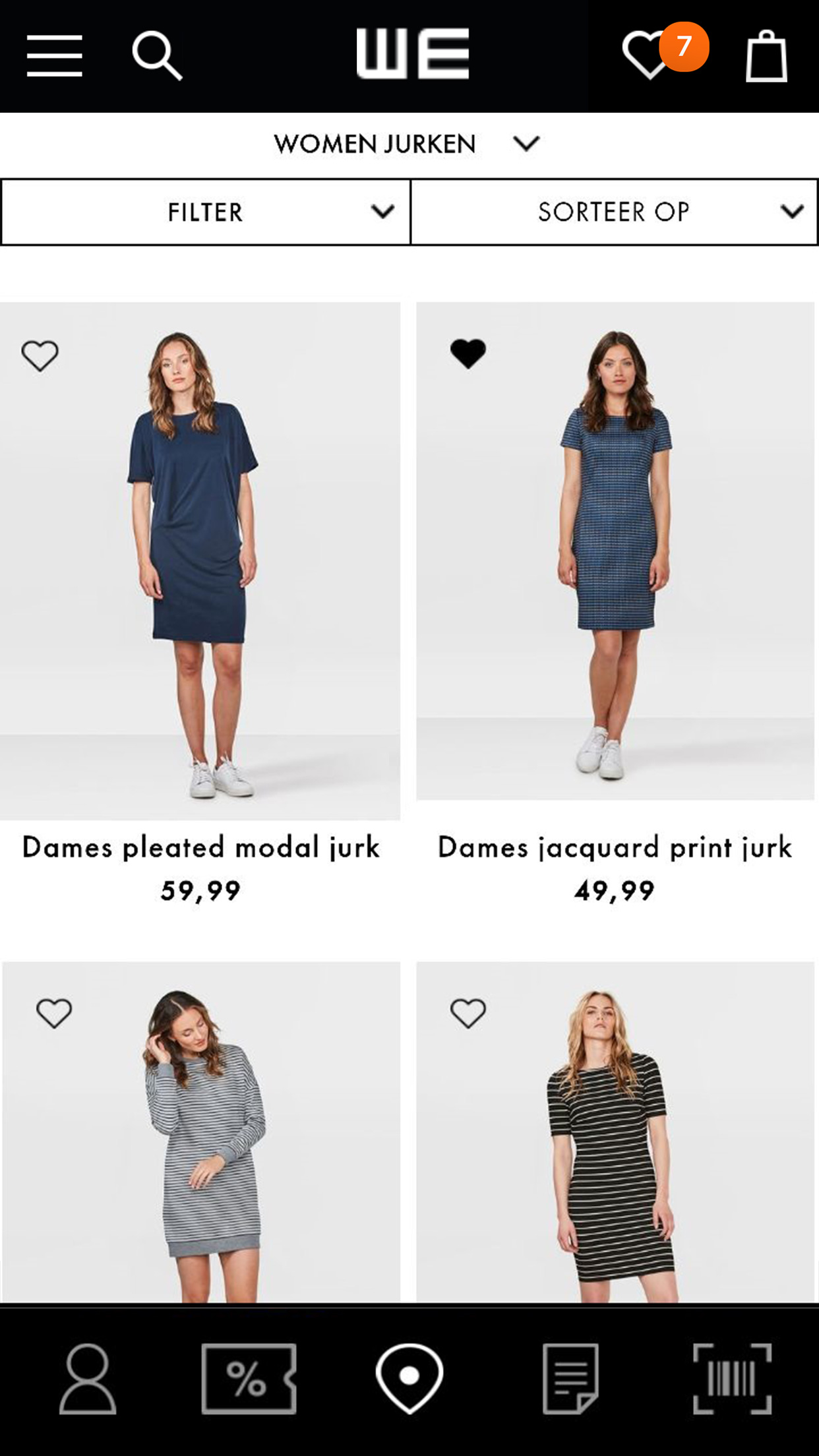
Task: View the black striped dress
Action: (x=615, y=1141)
